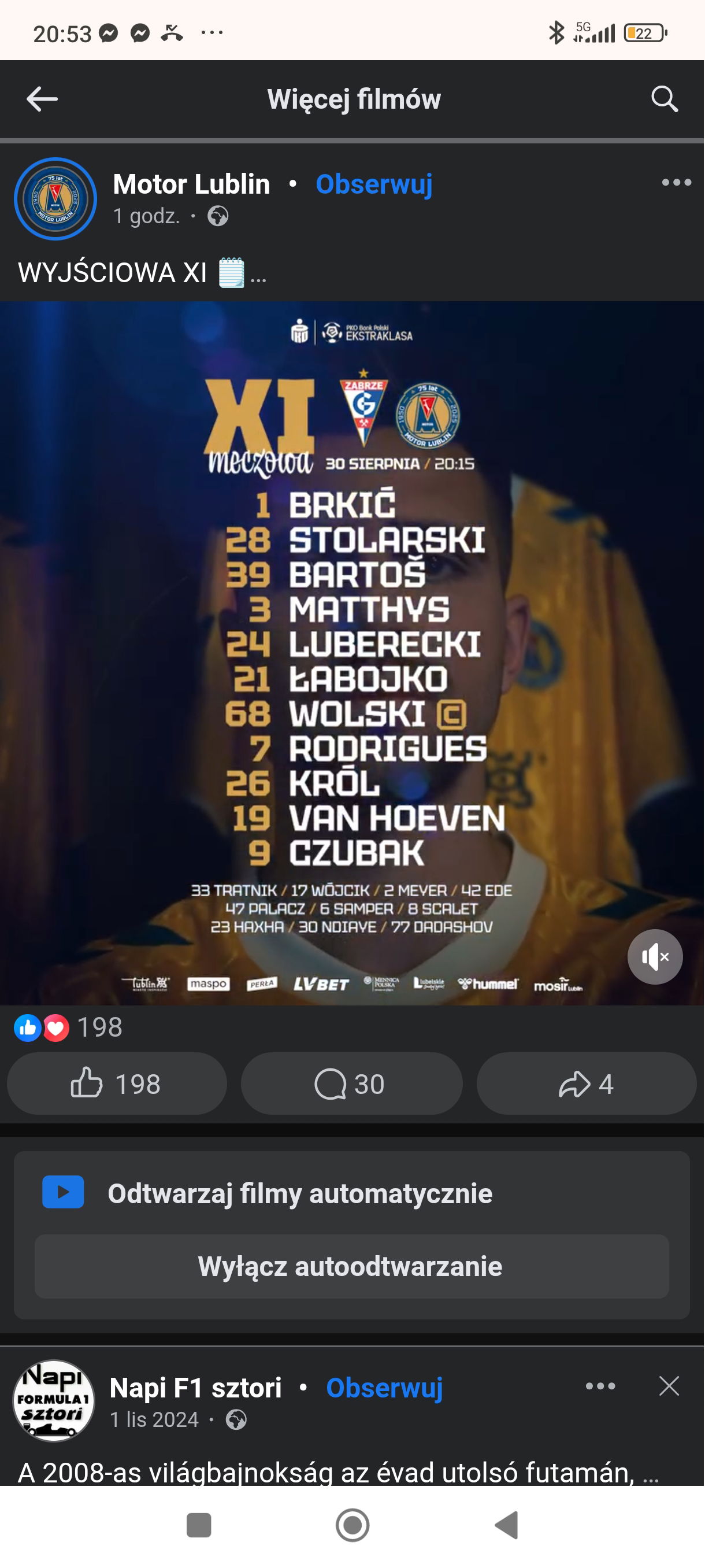Unmute the video sound
Screen dimensions: 705x1568
[655, 957]
